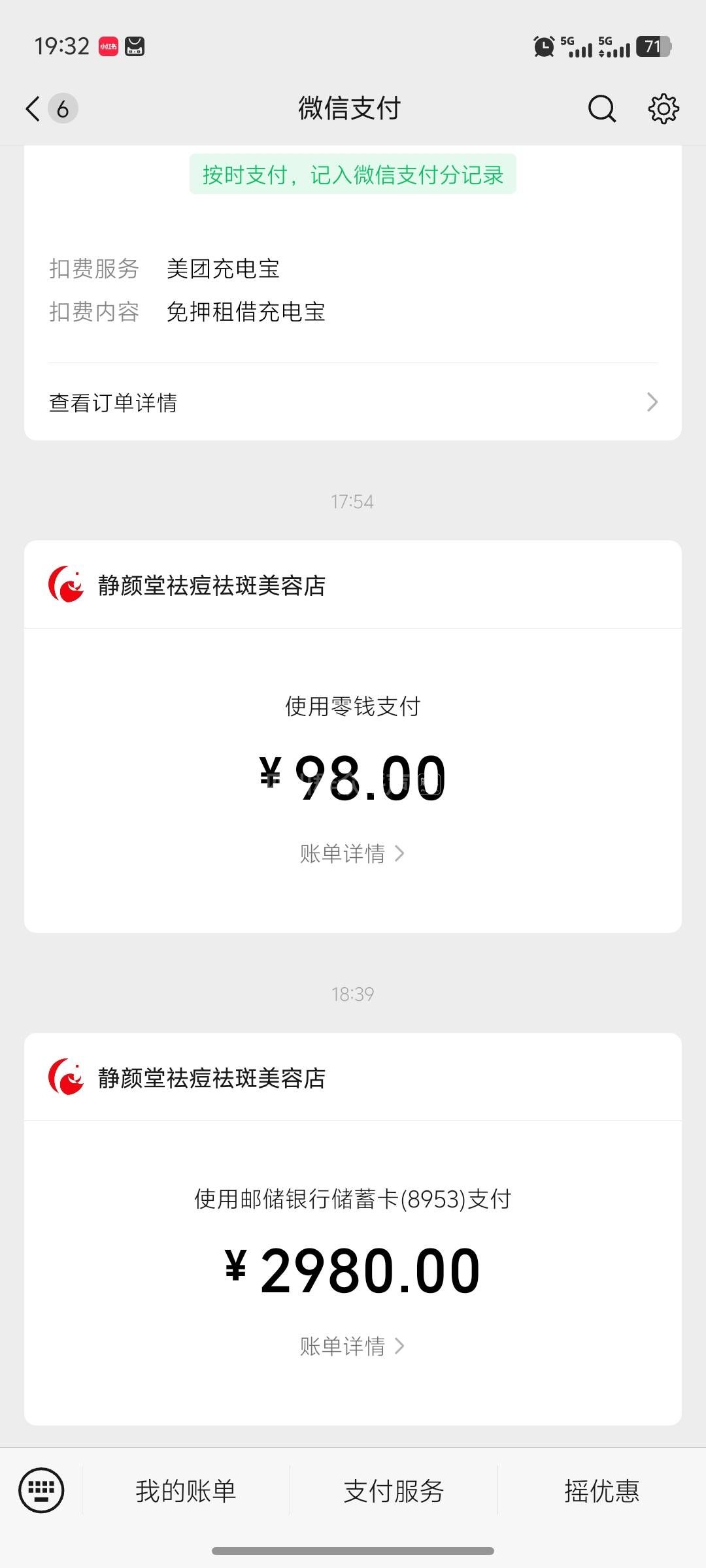Open search in 微信支付
This screenshot has width=706, height=1568.
coord(601,108)
